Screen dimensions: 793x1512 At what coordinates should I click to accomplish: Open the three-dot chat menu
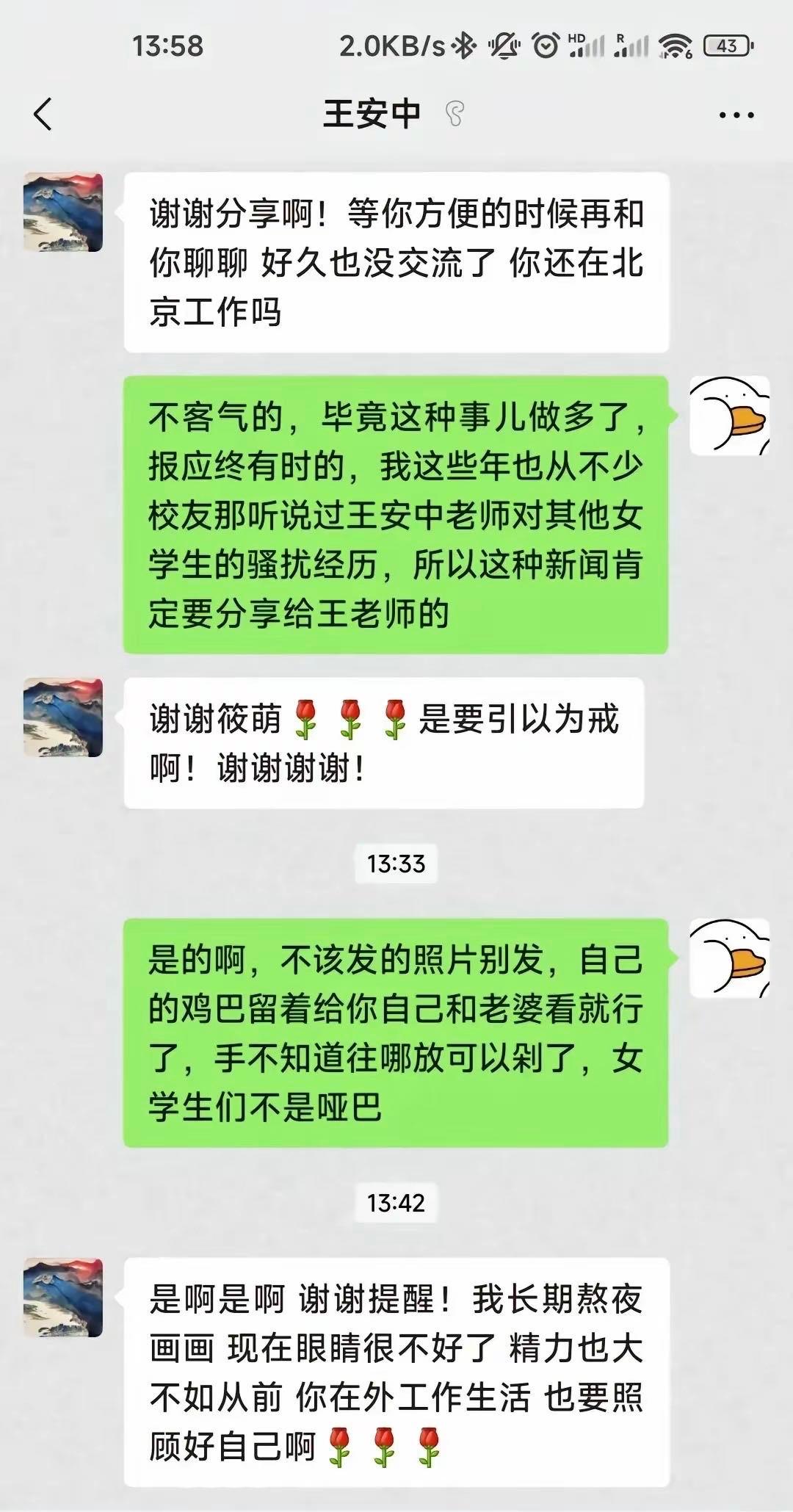pyautogui.click(x=736, y=115)
